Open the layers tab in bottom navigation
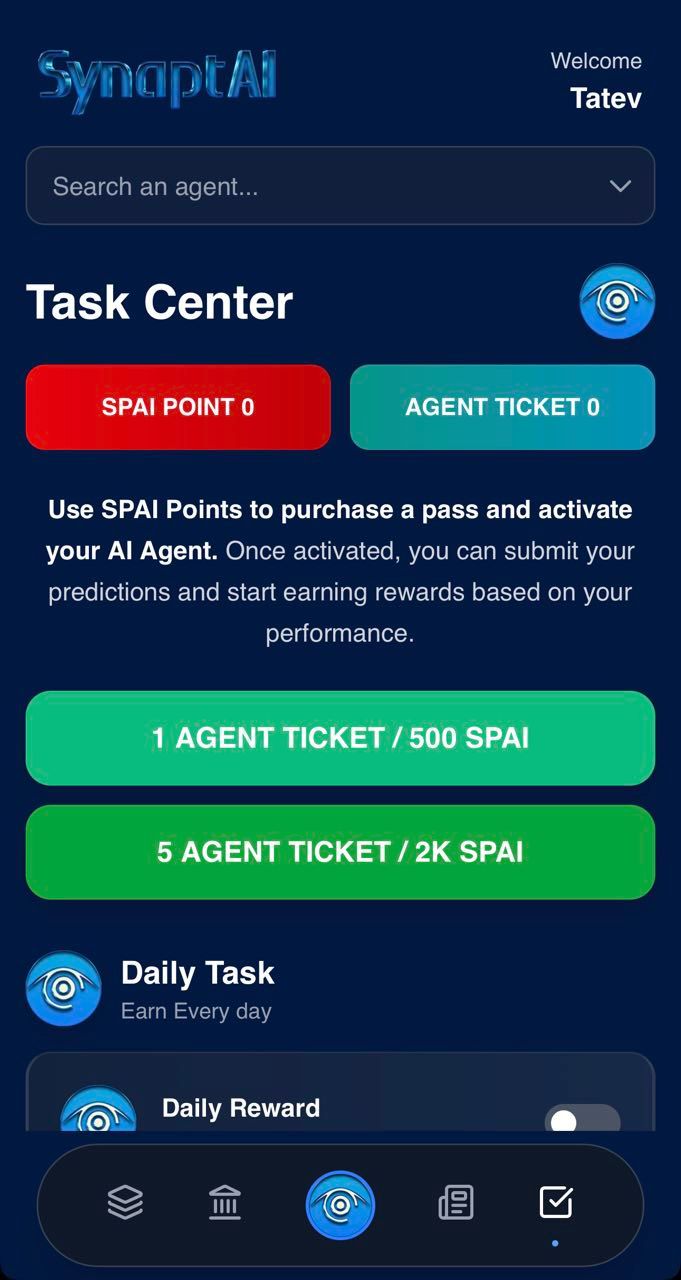 click(125, 1202)
